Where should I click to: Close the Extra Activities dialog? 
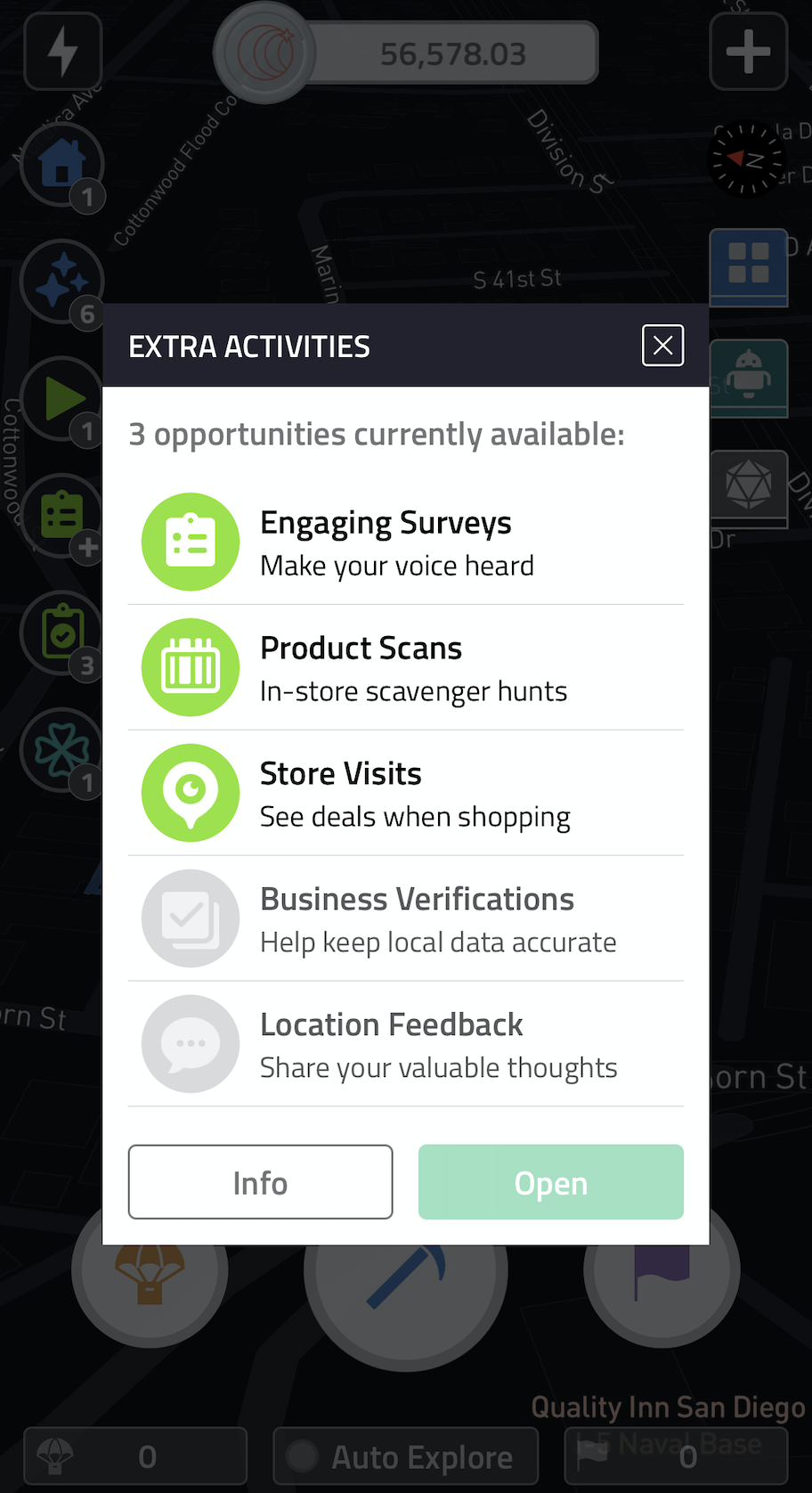coord(662,346)
